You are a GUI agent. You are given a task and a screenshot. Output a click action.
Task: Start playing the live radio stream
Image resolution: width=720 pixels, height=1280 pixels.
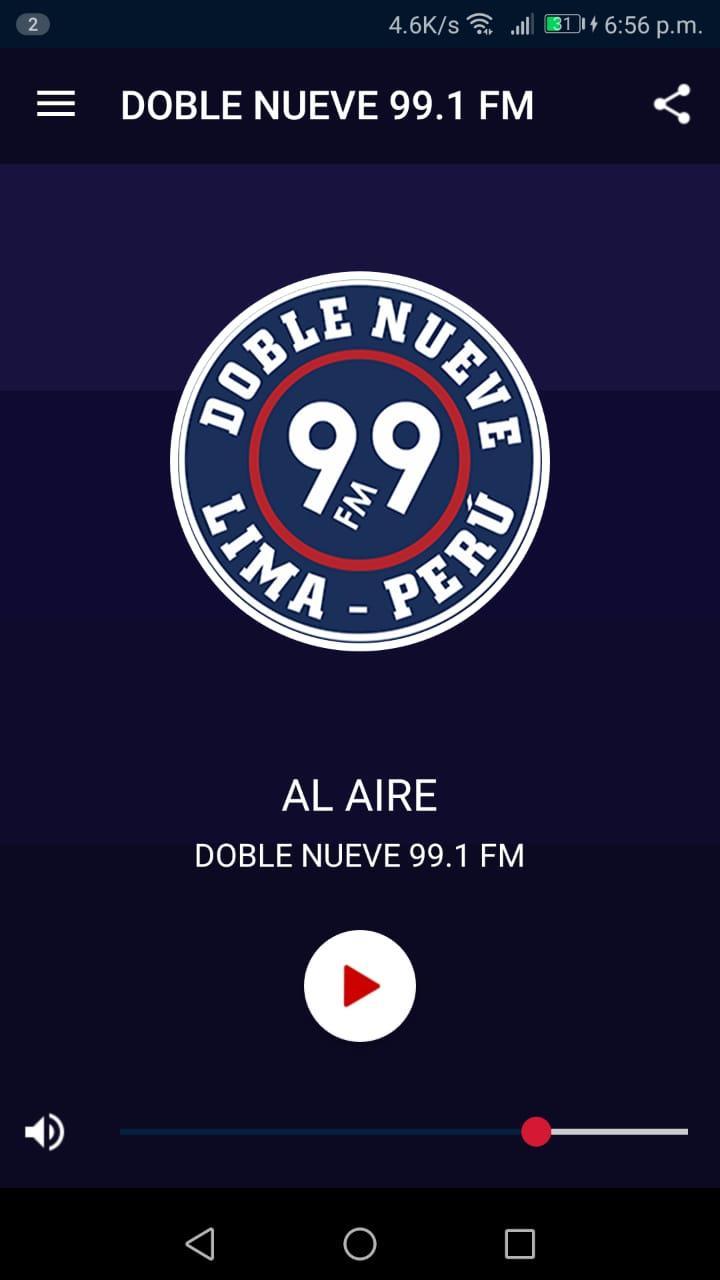click(x=360, y=986)
